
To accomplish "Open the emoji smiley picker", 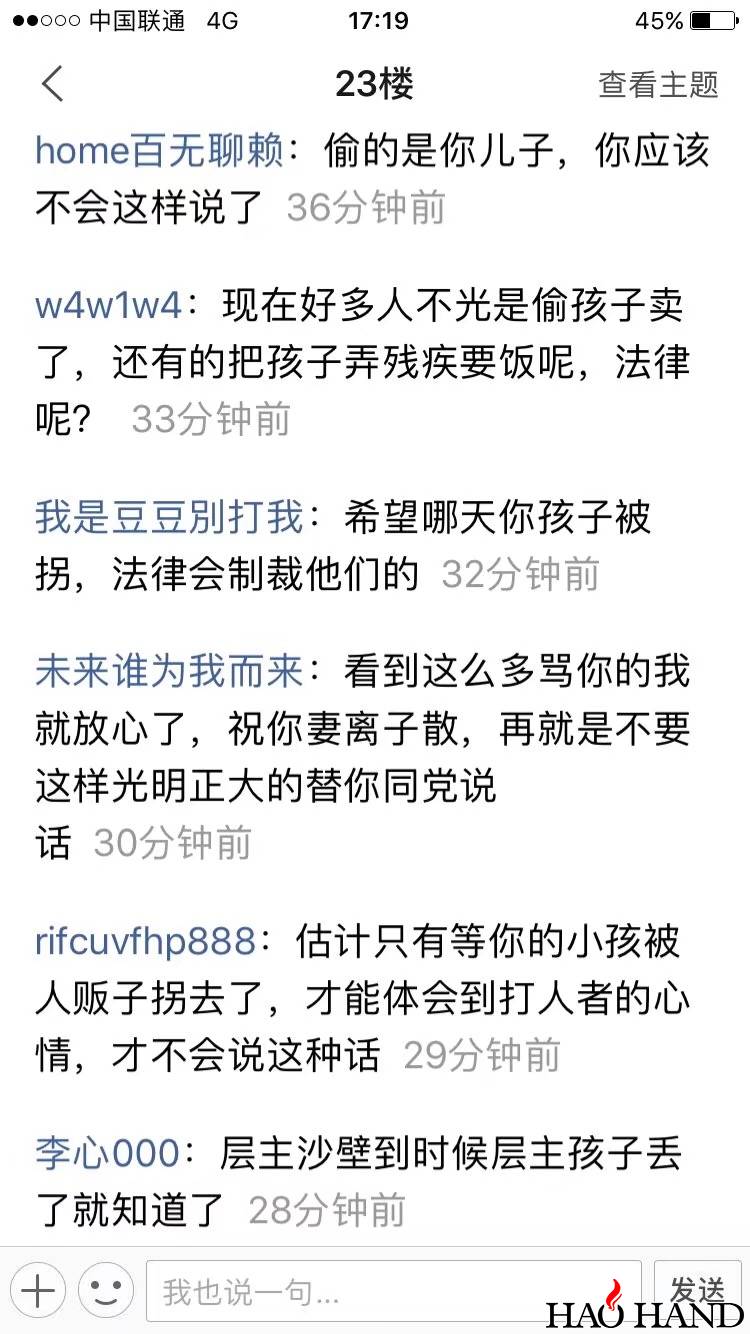I will click(x=106, y=1291).
